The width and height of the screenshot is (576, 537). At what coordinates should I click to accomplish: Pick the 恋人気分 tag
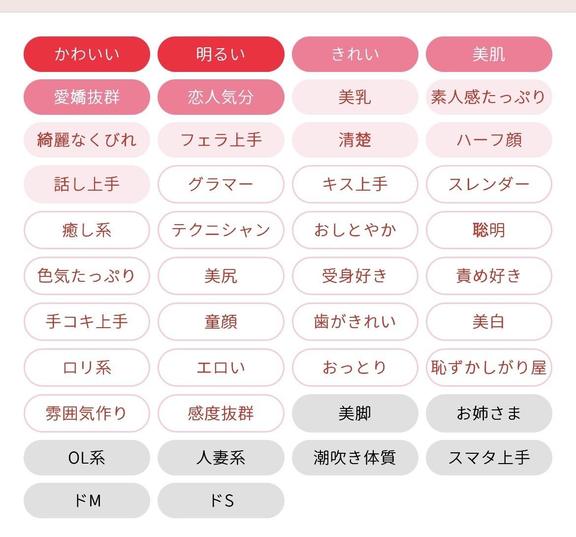[221, 97]
